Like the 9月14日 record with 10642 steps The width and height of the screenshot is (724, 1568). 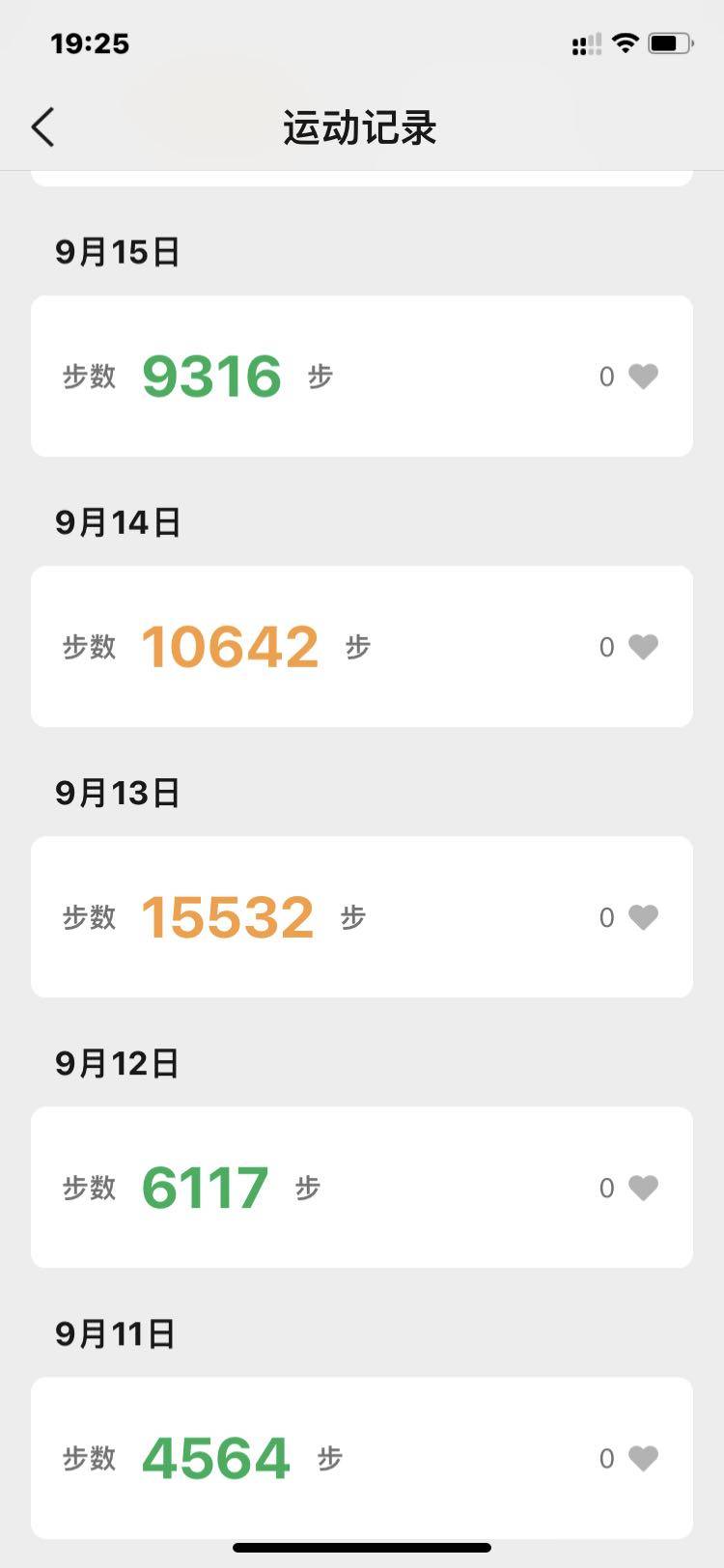pyautogui.click(x=643, y=646)
